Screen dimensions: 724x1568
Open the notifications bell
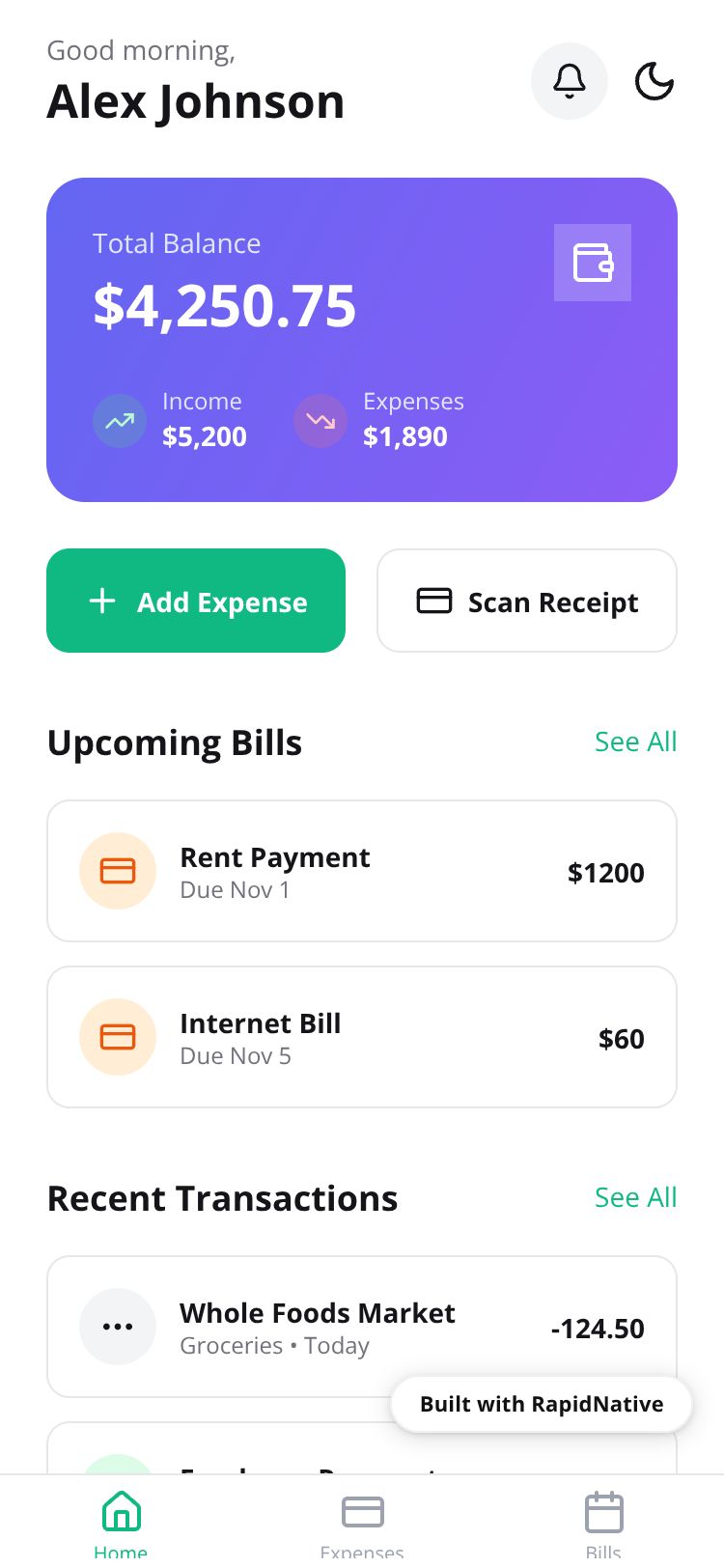pos(569,81)
